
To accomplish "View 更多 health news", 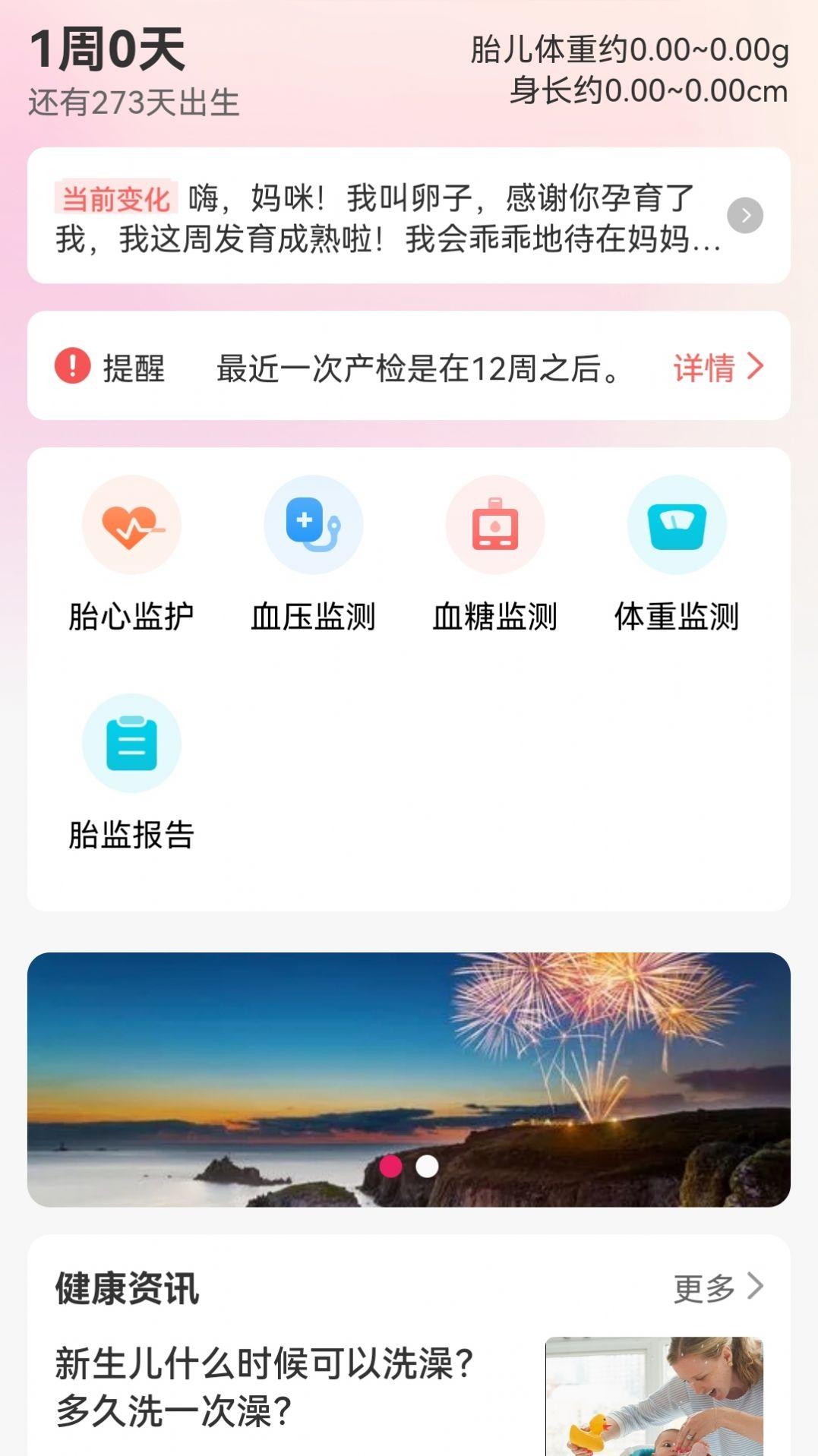I will tap(717, 1288).
